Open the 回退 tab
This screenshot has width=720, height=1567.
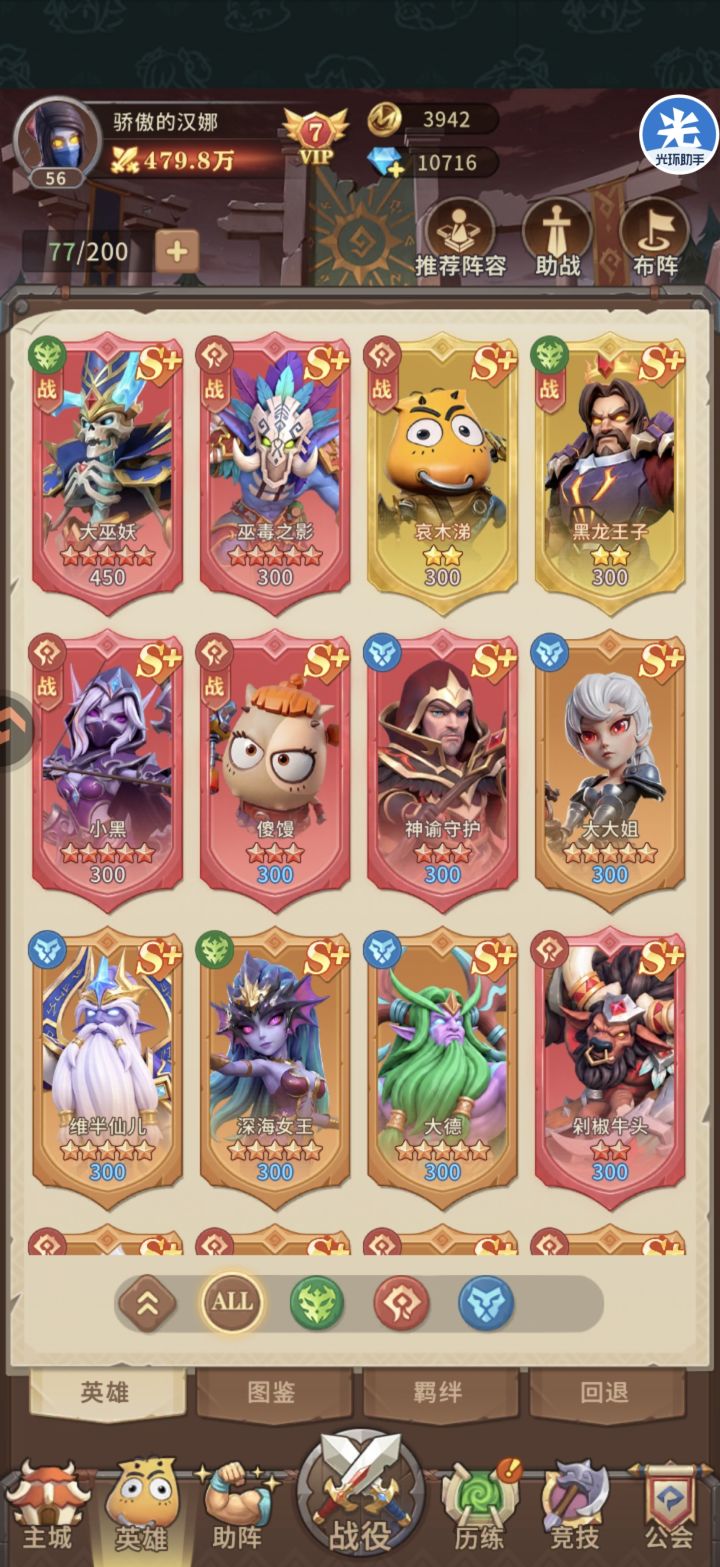point(607,1393)
